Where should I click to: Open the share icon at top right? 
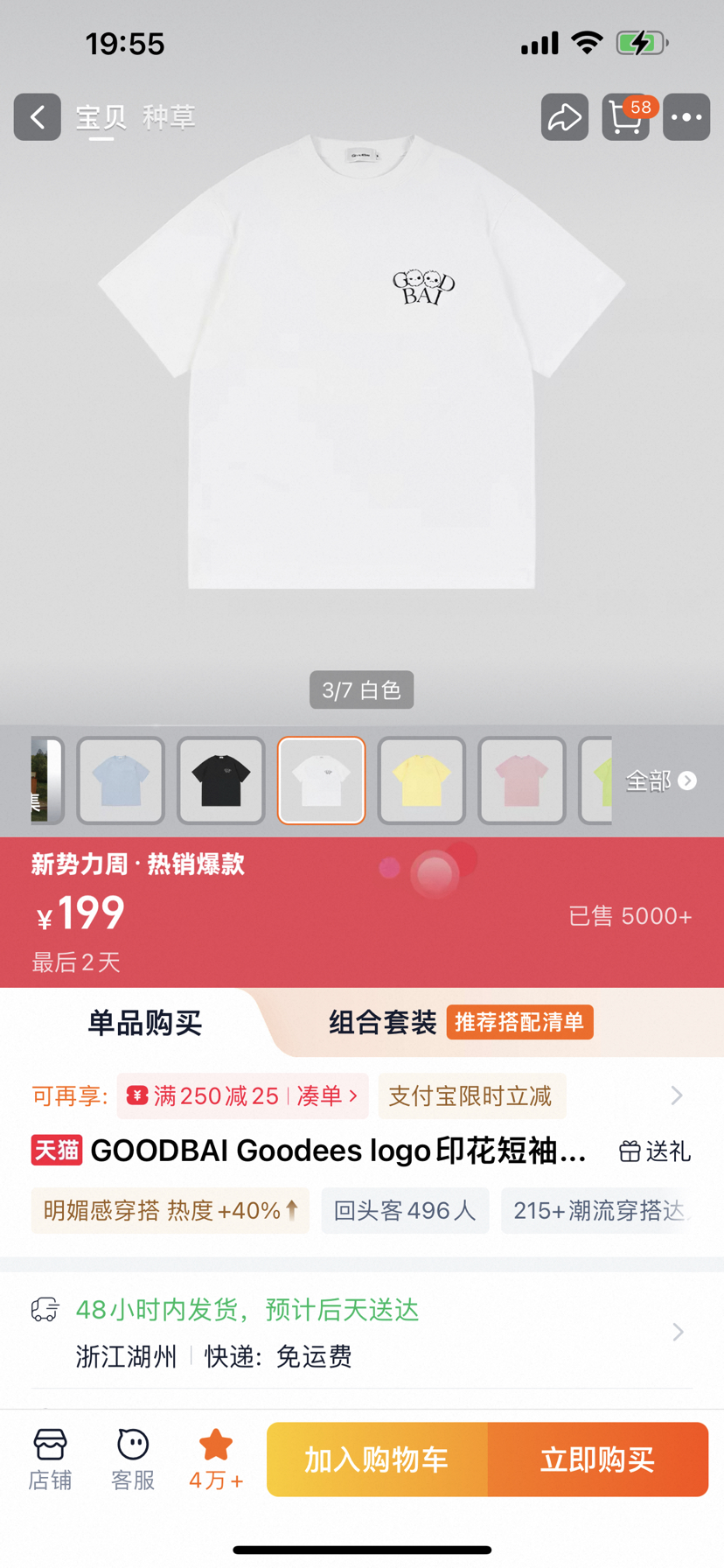(x=564, y=117)
